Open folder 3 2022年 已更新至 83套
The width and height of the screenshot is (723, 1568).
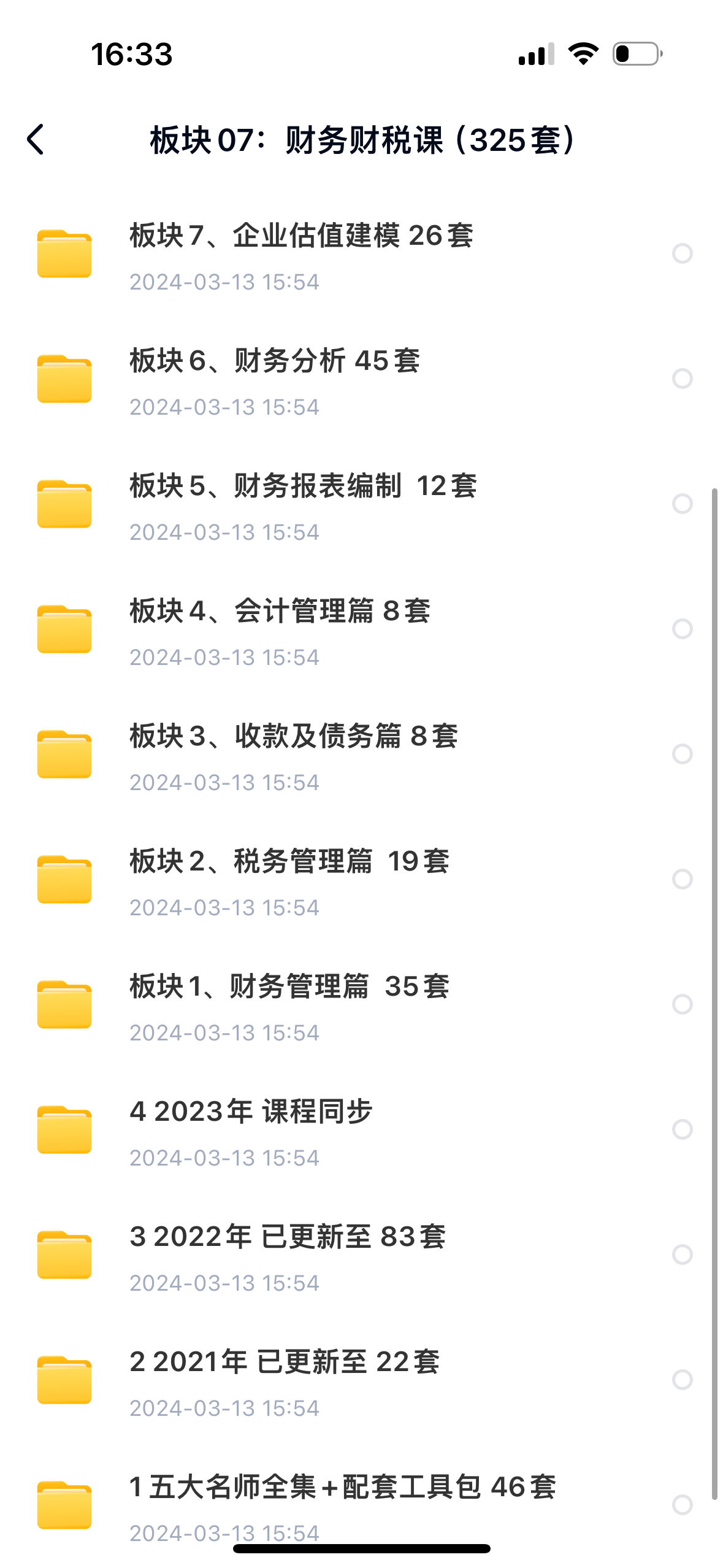(287, 1237)
